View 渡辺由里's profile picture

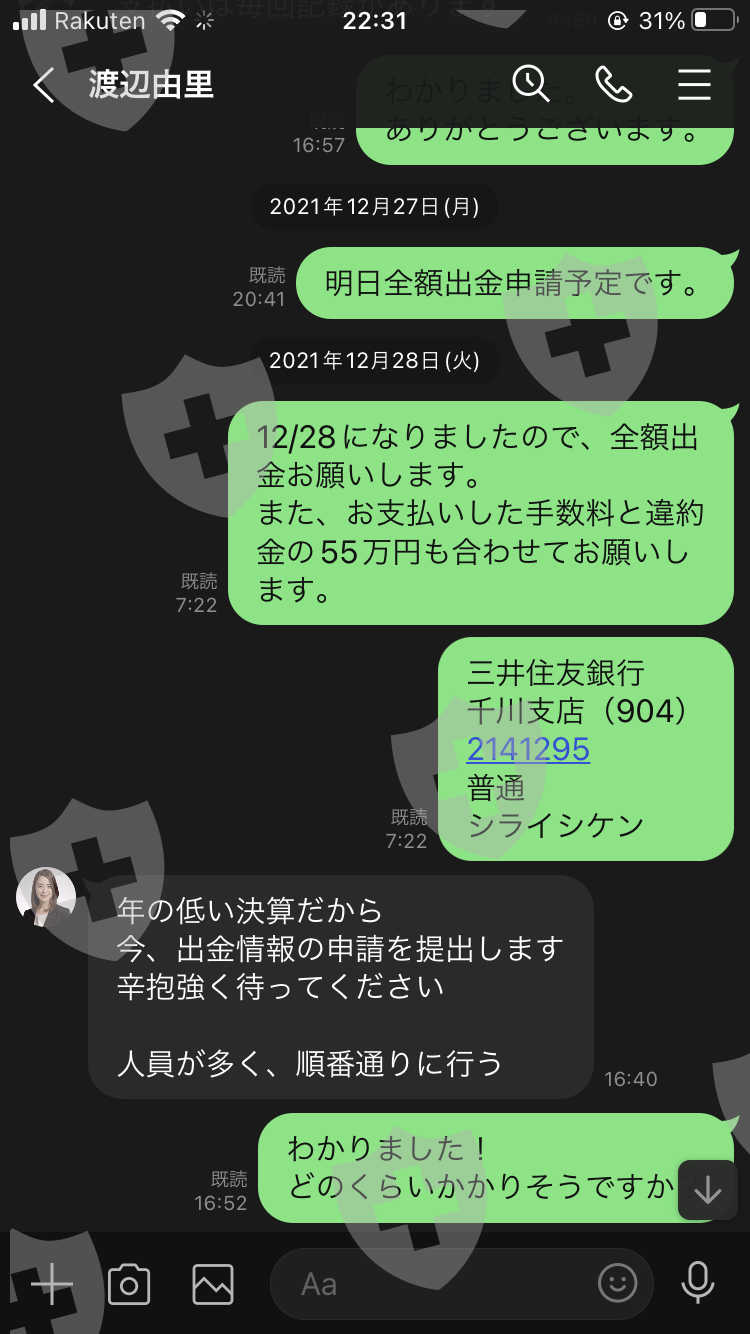[x=46, y=897]
